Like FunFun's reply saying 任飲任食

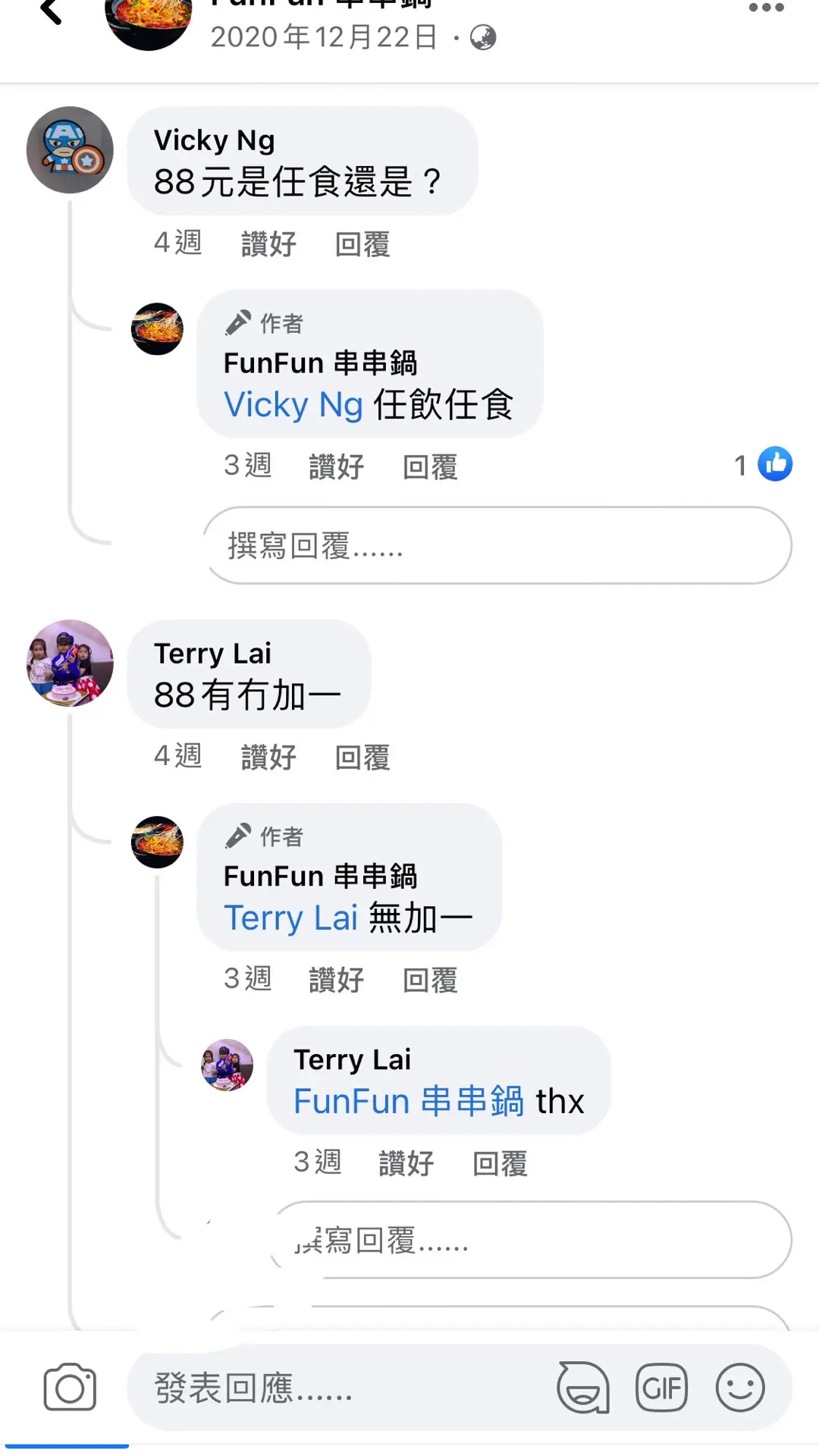tap(336, 466)
